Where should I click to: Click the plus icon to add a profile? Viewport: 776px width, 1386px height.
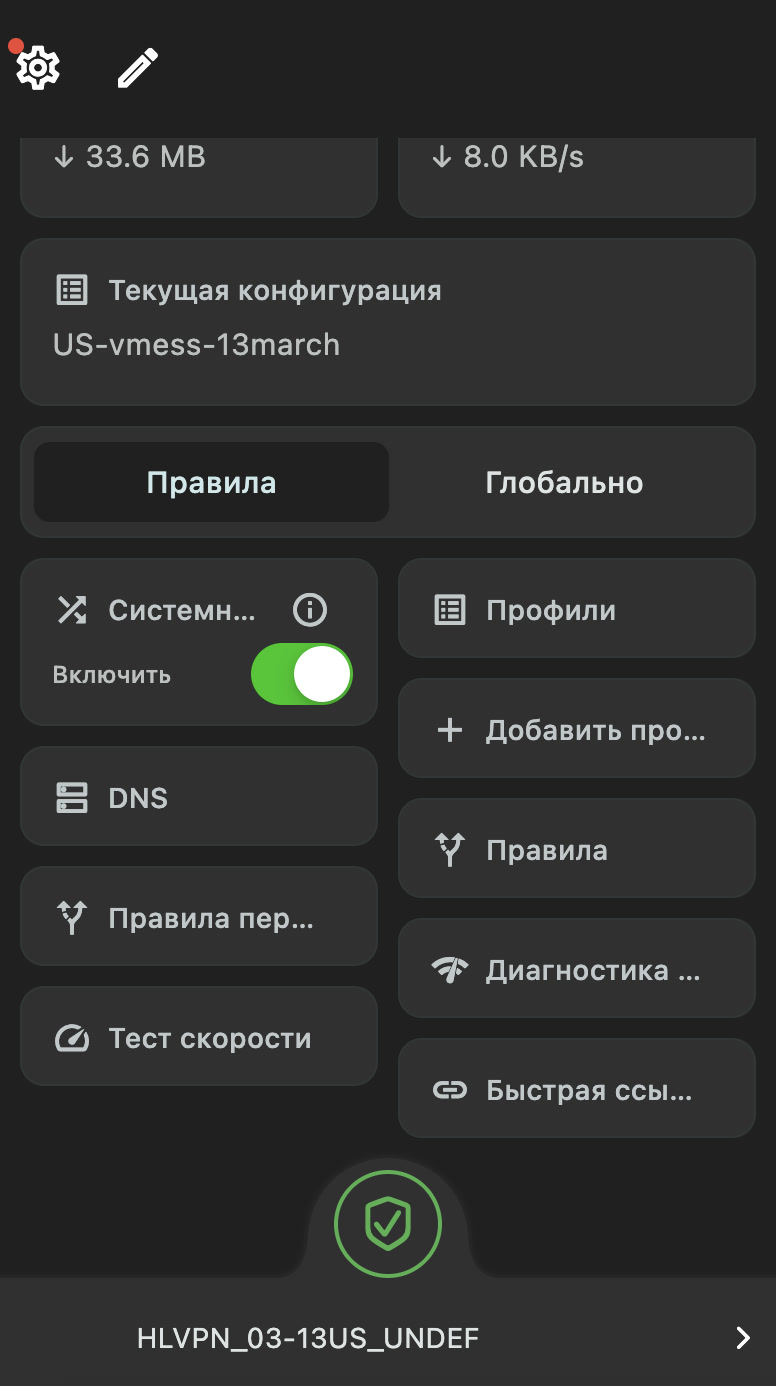450,729
